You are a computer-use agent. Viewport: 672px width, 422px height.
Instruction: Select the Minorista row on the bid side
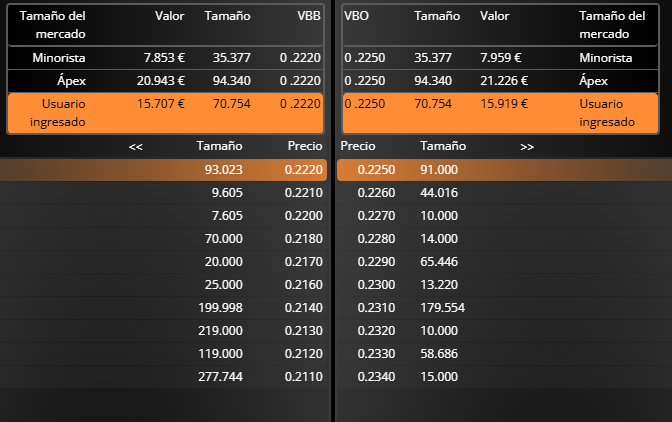click(166, 58)
